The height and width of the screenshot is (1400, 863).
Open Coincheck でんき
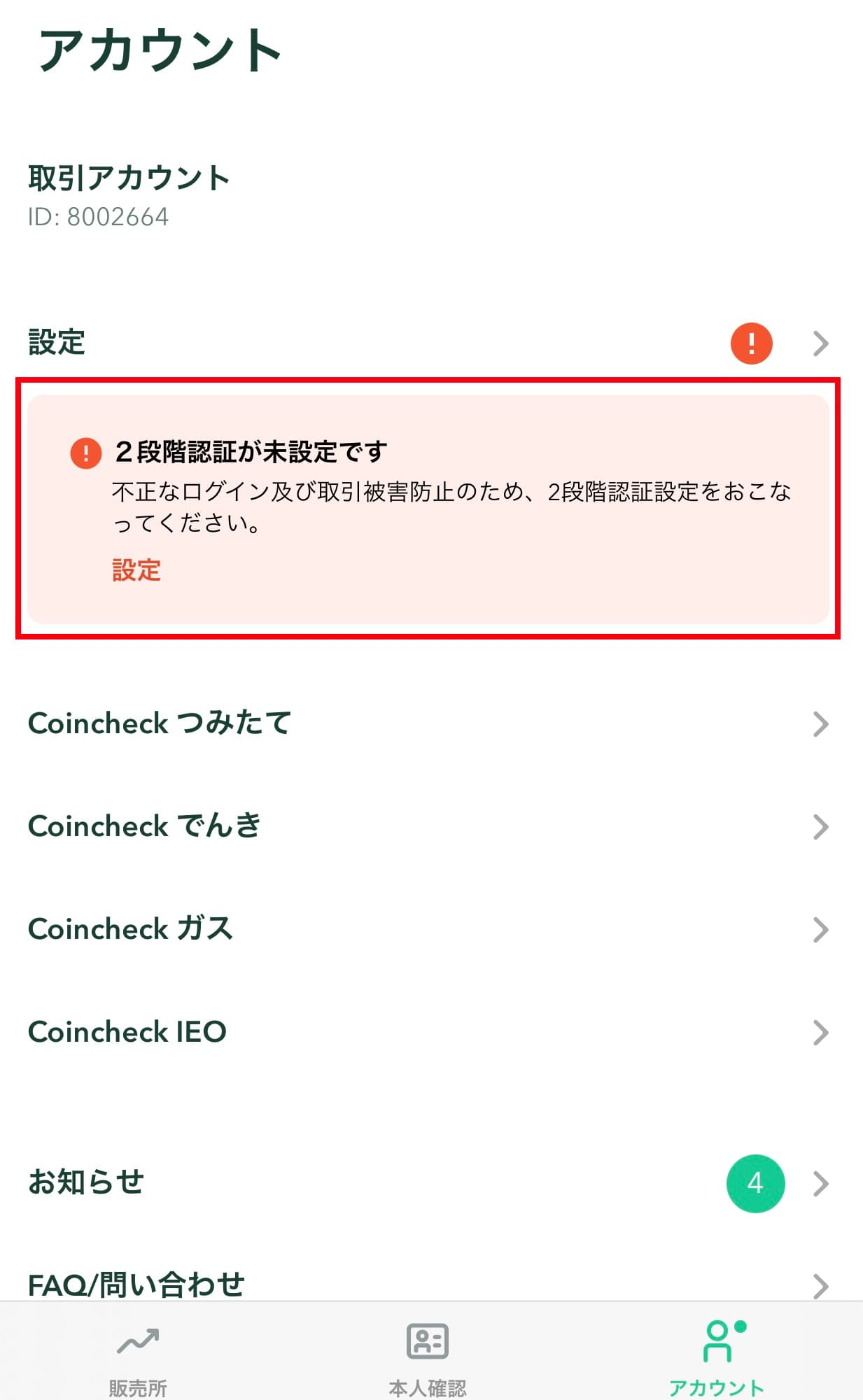click(x=431, y=826)
